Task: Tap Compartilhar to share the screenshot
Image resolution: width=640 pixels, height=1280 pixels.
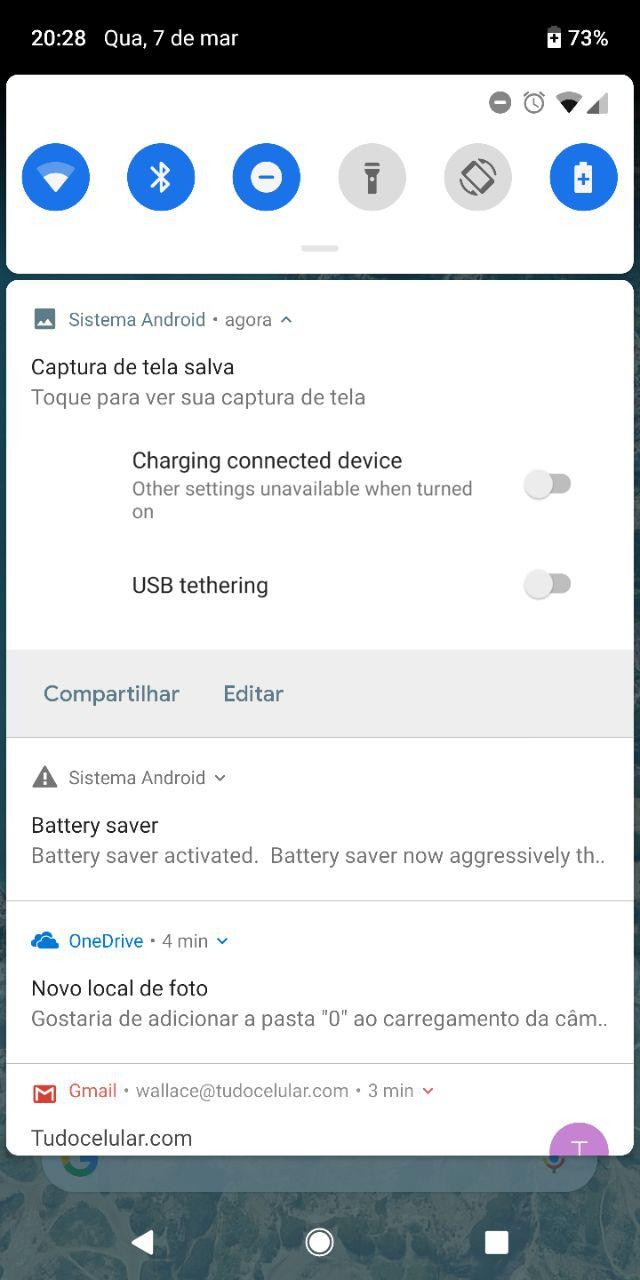Action: pos(111,694)
